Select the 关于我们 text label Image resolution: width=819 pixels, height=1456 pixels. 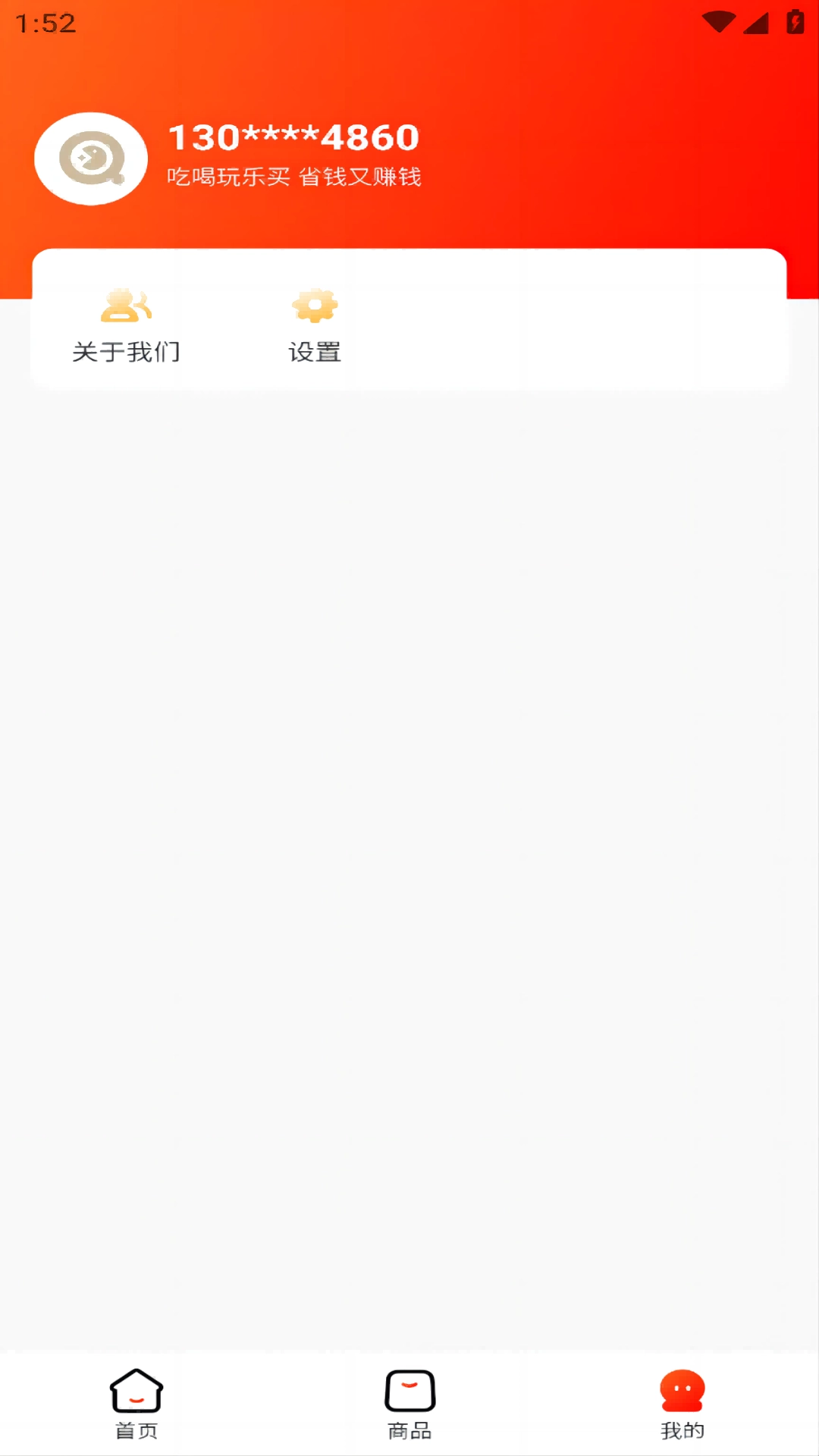tap(126, 352)
